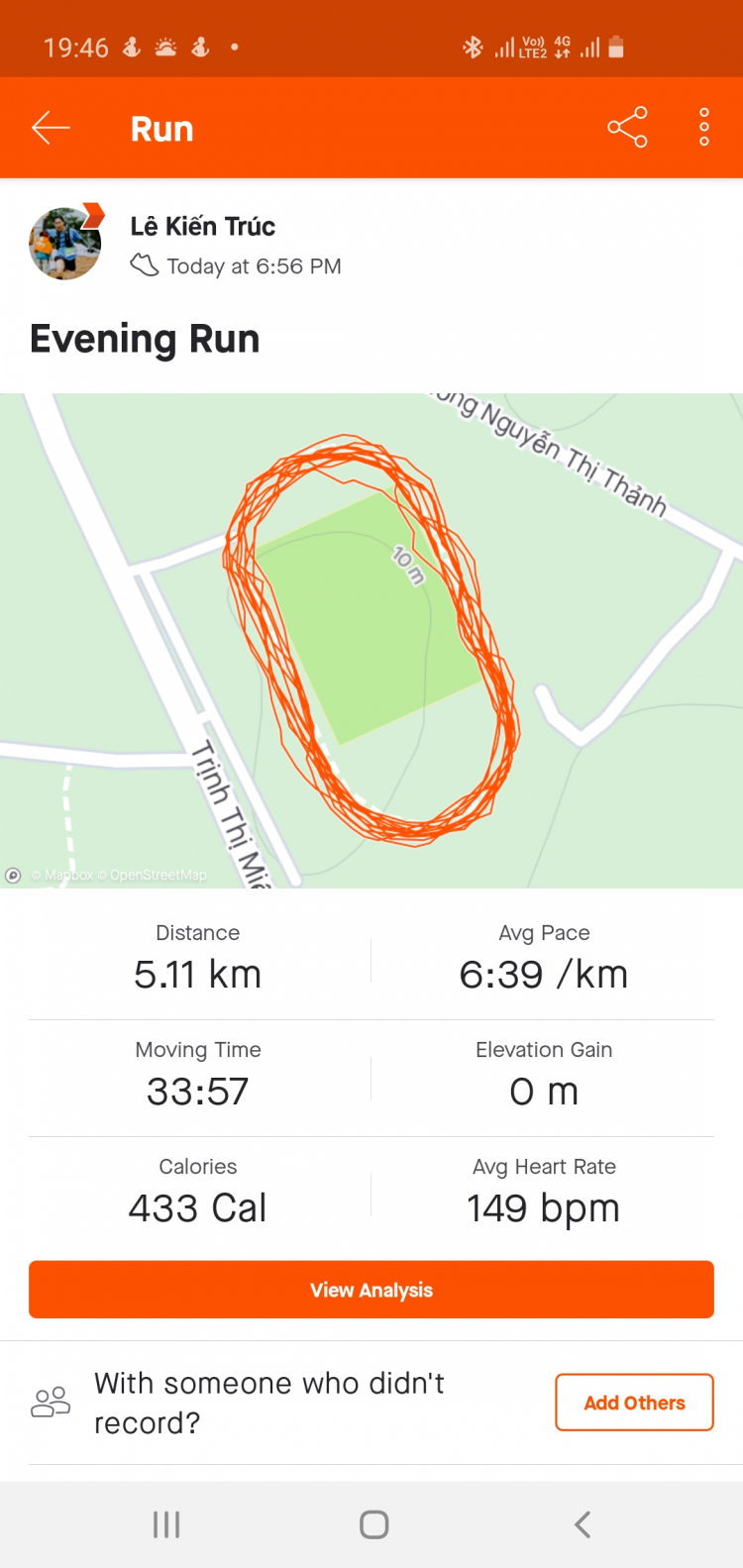Image resolution: width=743 pixels, height=1568 pixels.
Task: Open the three-dot overflow menu
Action: click(x=704, y=128)
